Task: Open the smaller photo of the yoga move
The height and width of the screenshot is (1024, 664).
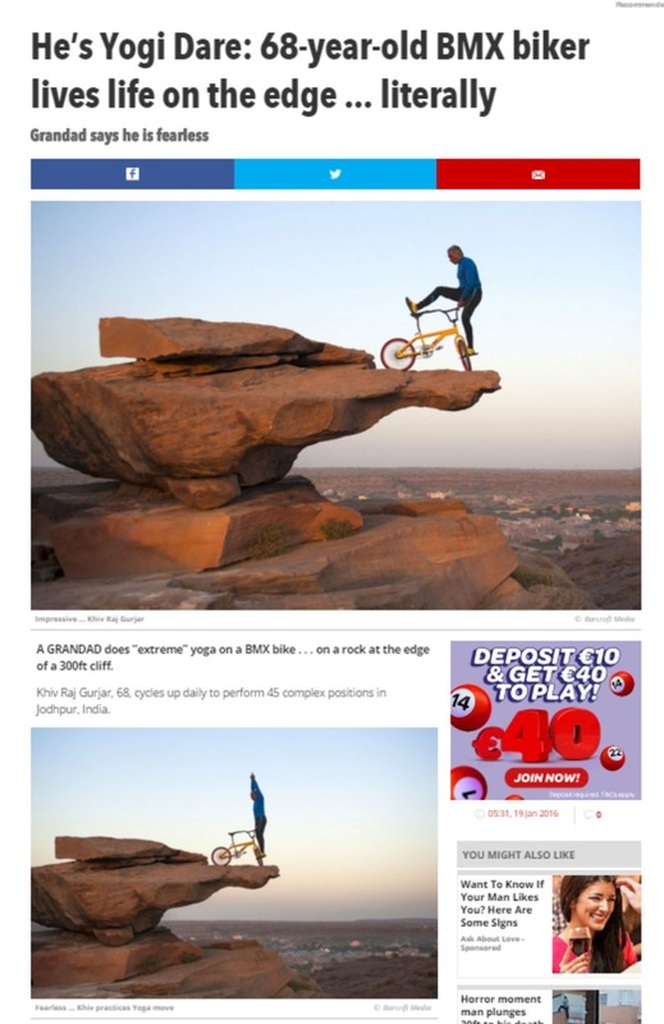Action: point(234,862)
